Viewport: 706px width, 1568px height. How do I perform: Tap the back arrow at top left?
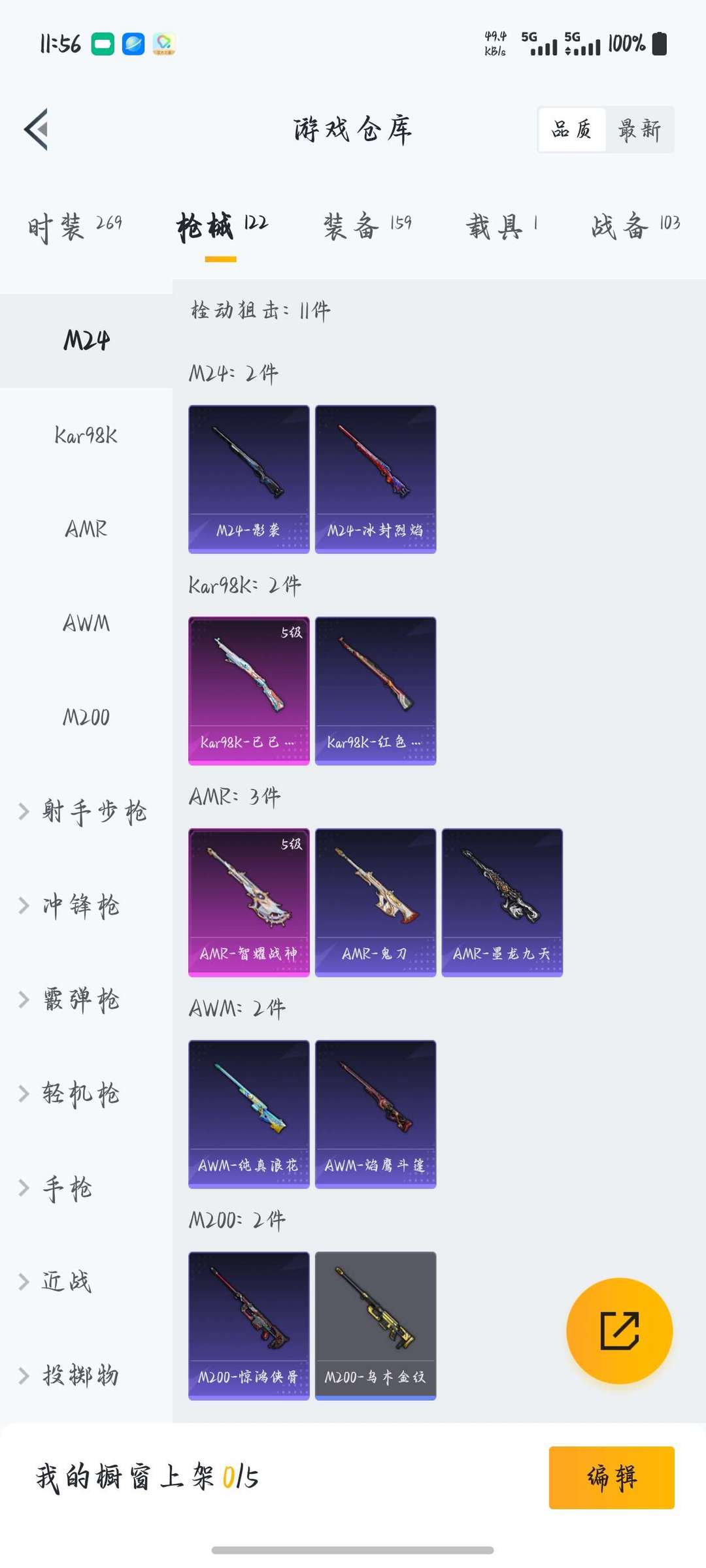(x=37, y=128)
